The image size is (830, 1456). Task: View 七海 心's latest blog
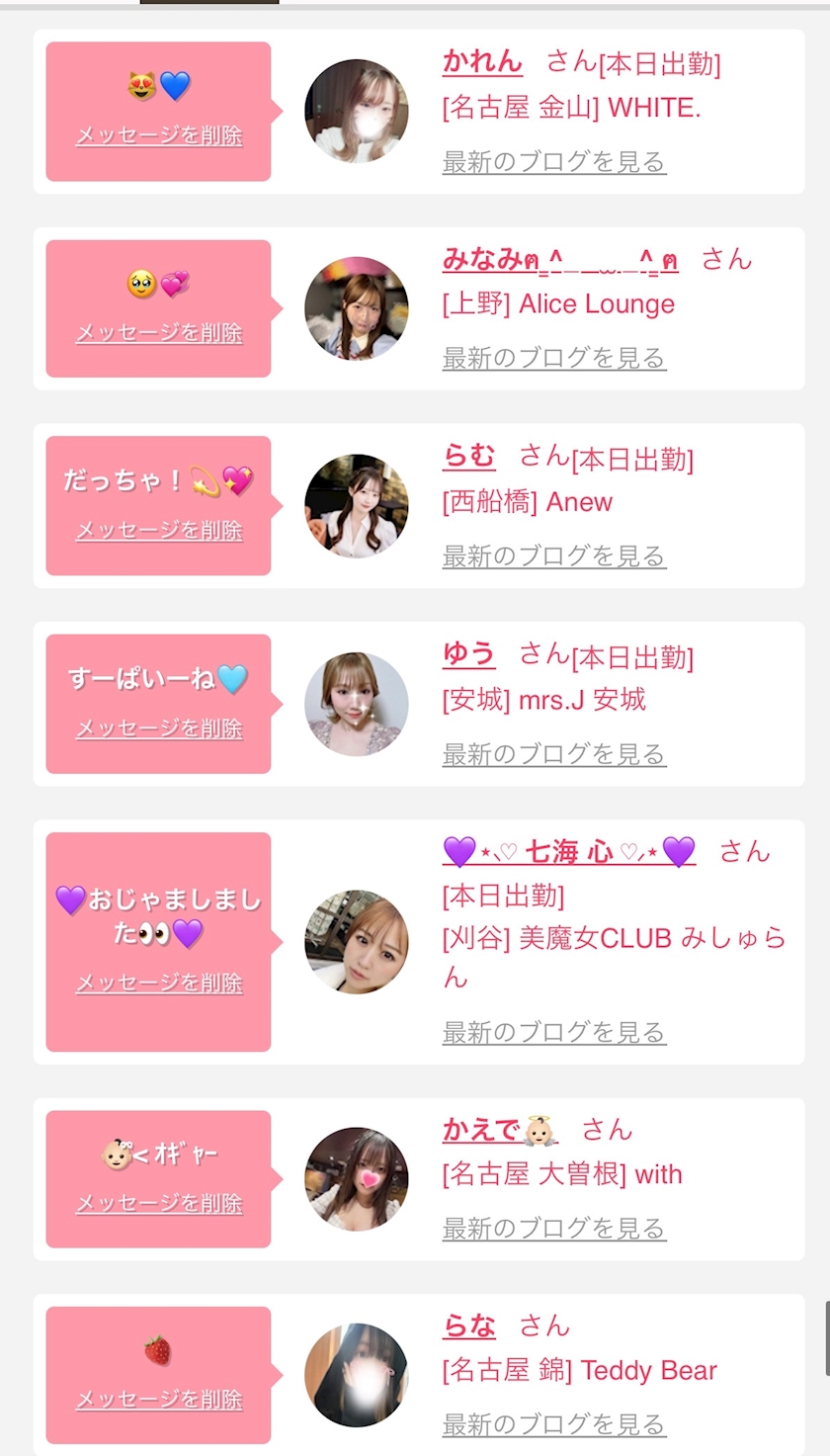coord(554,1032)
